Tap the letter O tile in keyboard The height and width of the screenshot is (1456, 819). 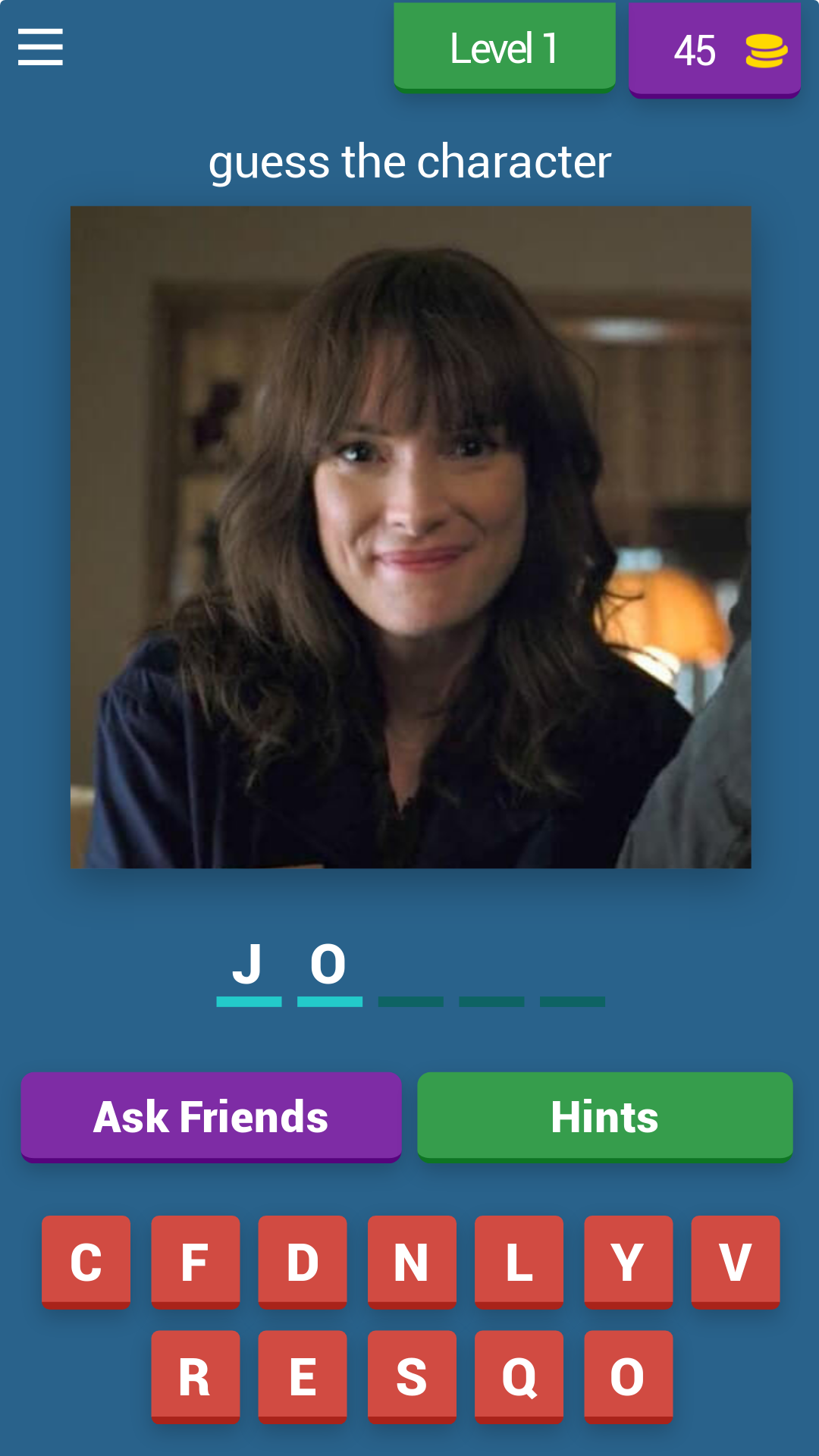coord(628,1376)
